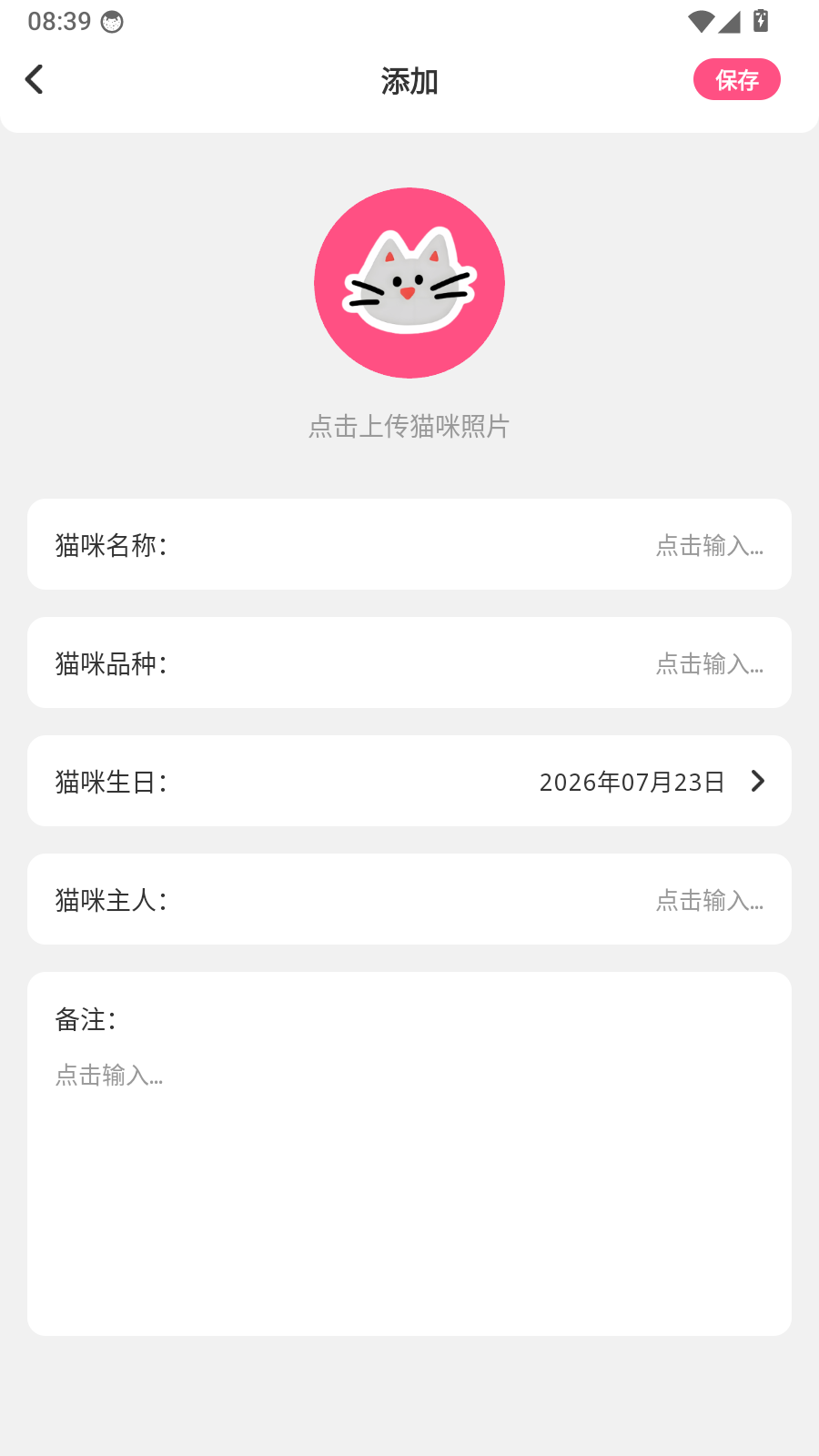Viewport: 819px width, 1456px height.
Task: Upload a cat photo via the avatar
Action: (409, 283)
